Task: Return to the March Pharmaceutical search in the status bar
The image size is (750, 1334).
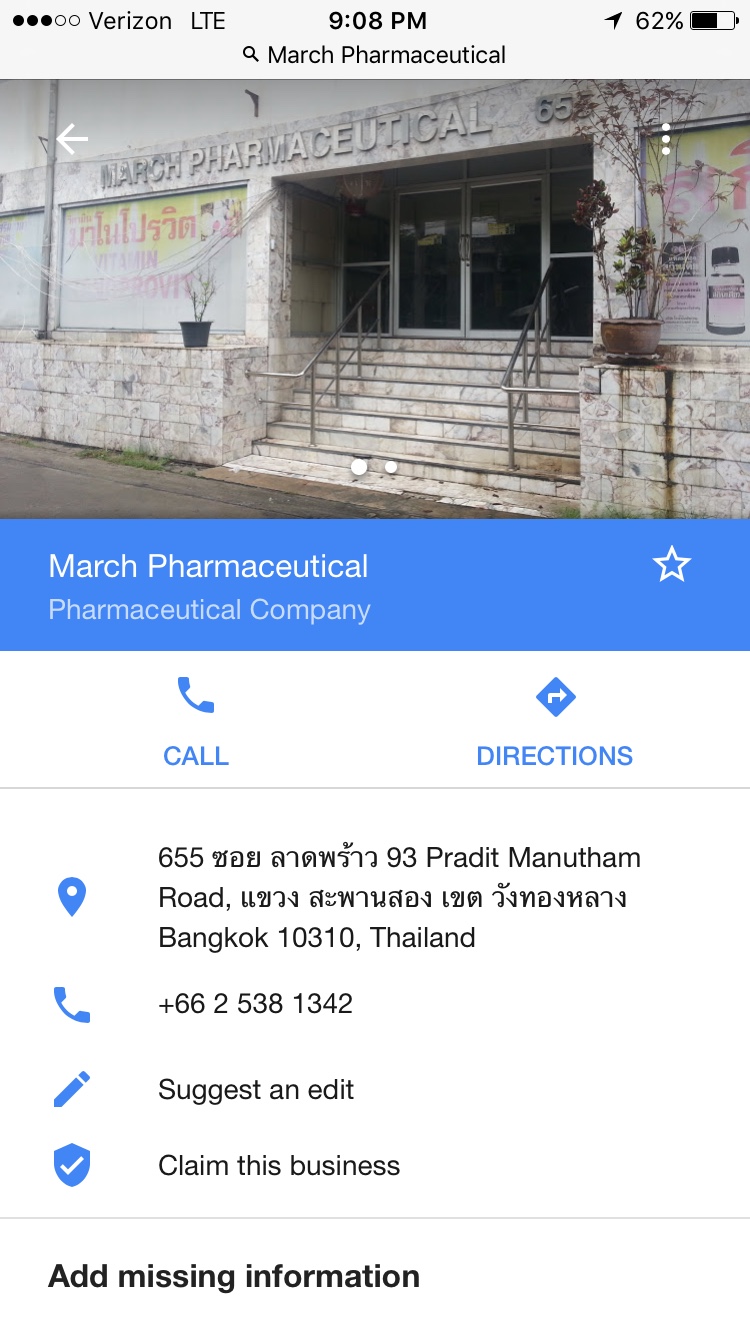Action: coord(375,55)
